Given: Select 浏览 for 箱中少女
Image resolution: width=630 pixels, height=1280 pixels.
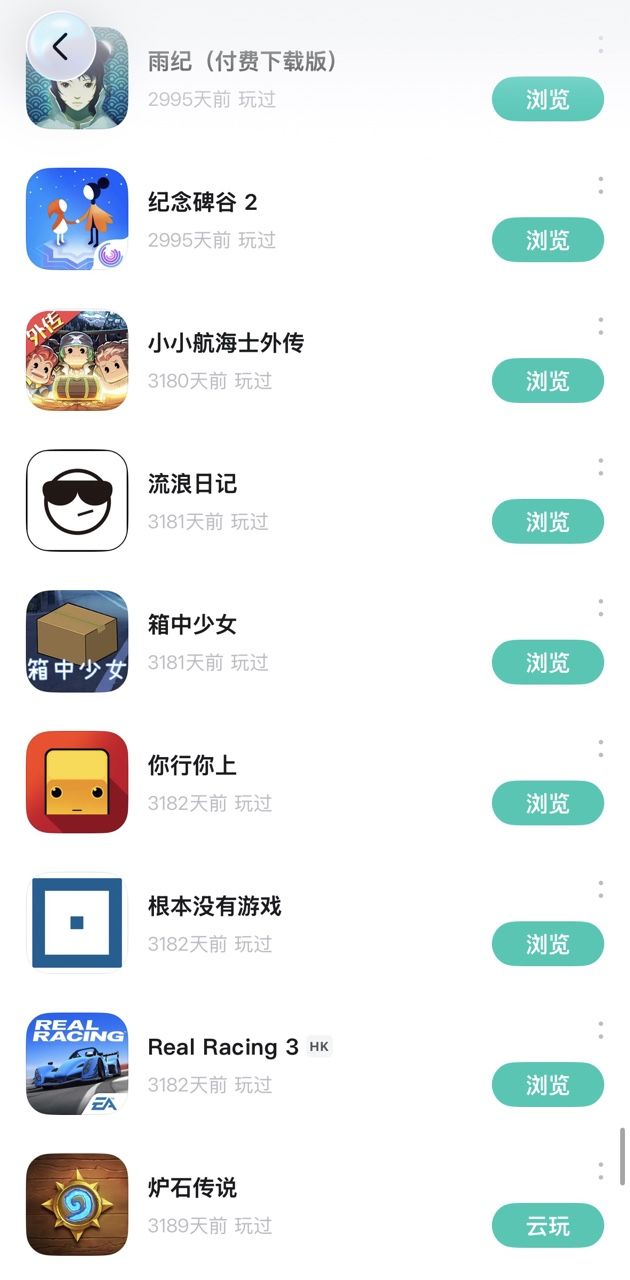Looking at the screenshot, I should 547,663.
